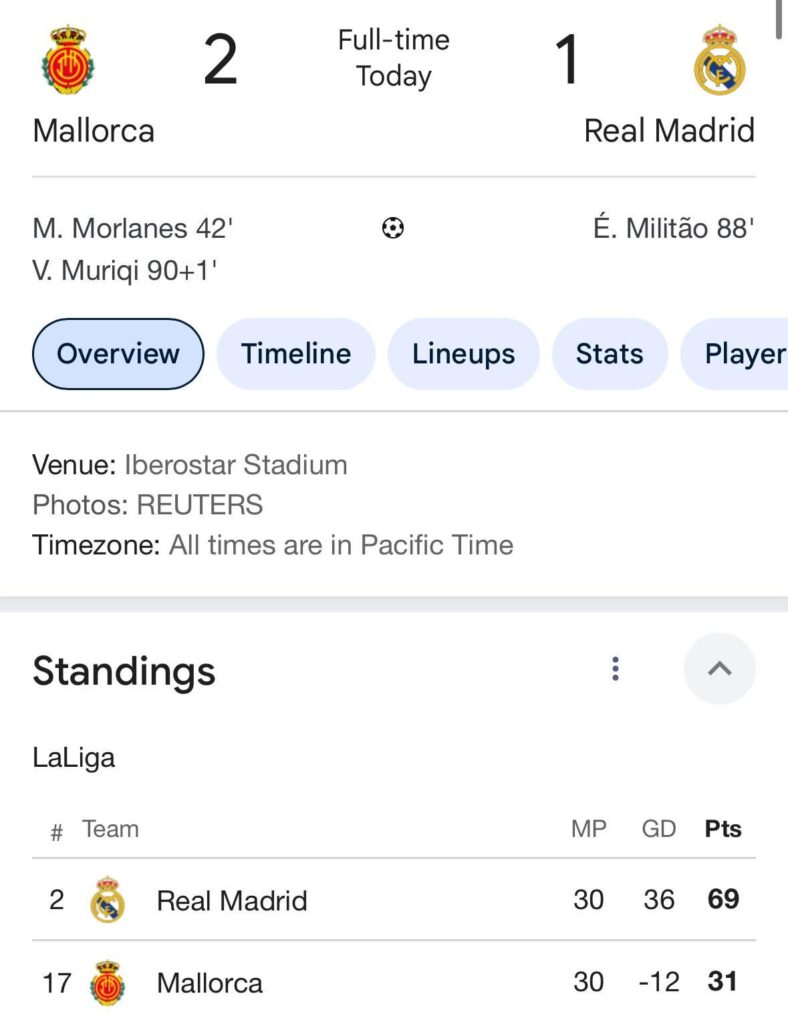
Task: Click the LaLiga label above standings
Action: pos(73,758)
